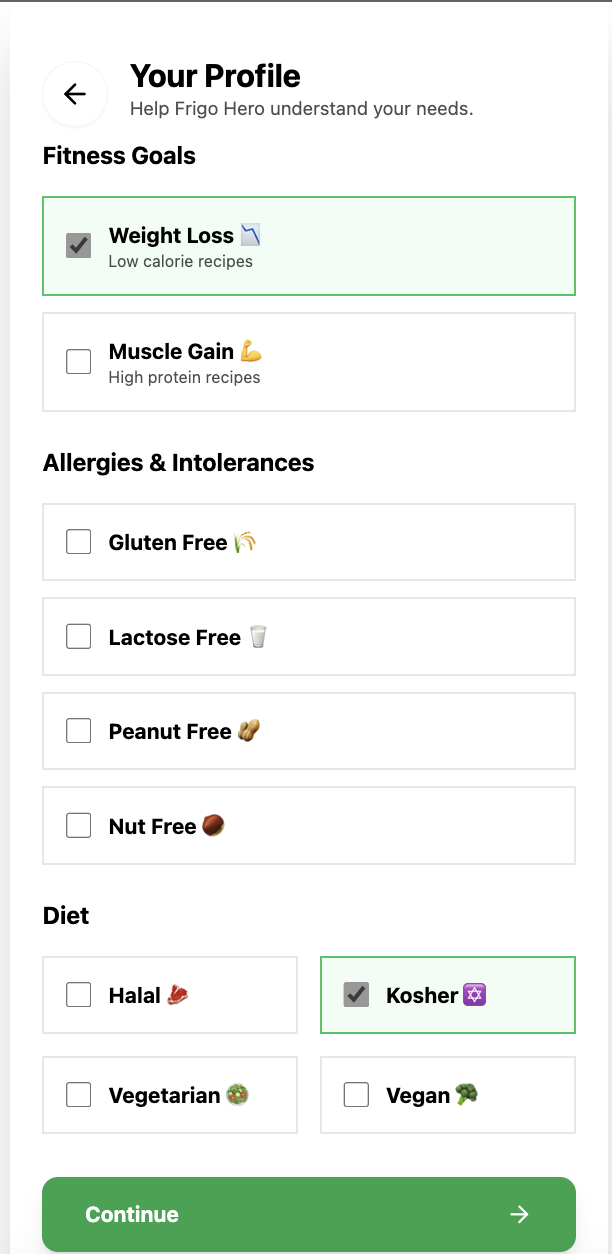Select the Muscle Gain goal
Viewport: 612px width, 1254px height.
79,361
